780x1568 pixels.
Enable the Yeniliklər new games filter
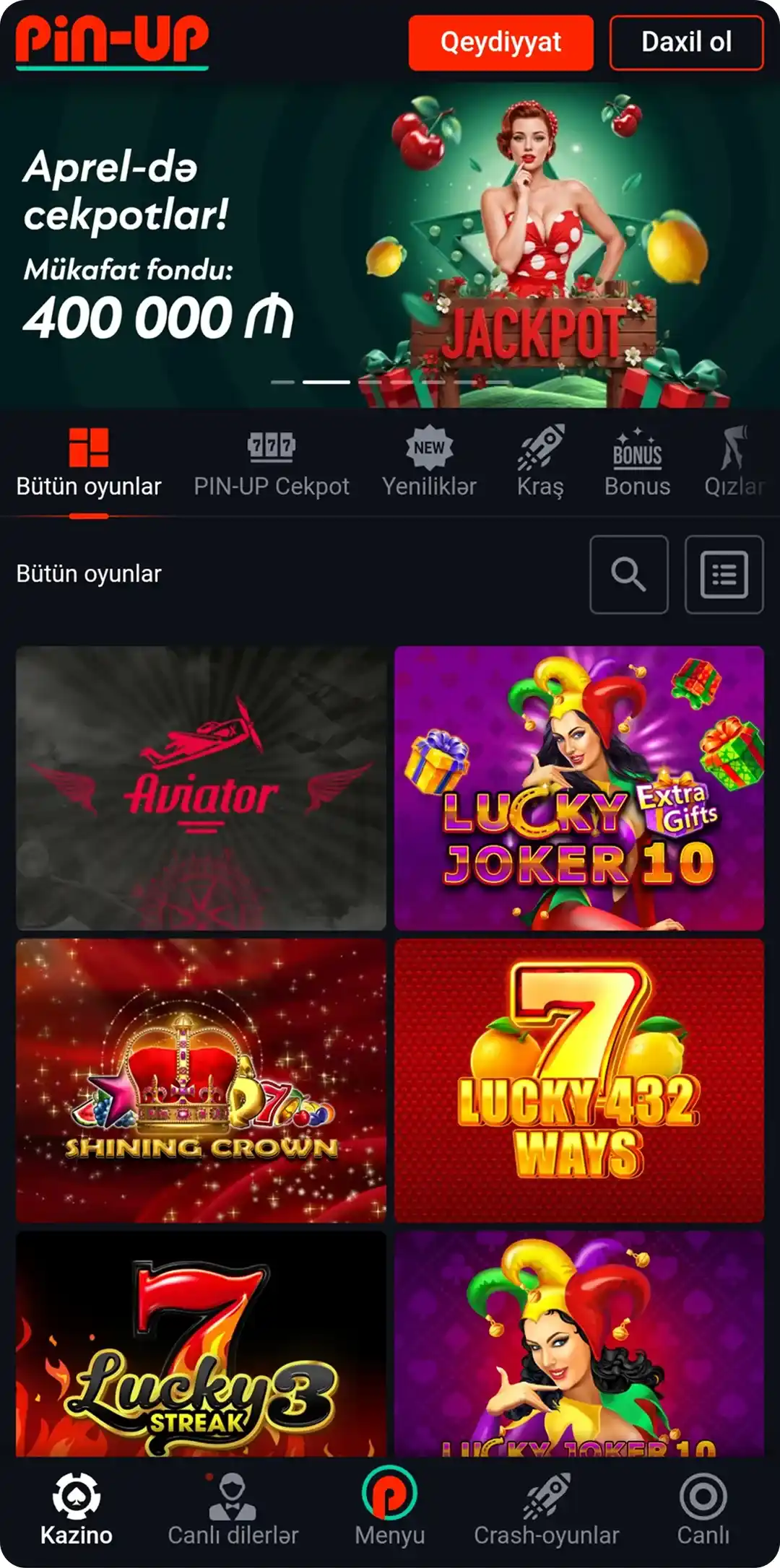429,462
